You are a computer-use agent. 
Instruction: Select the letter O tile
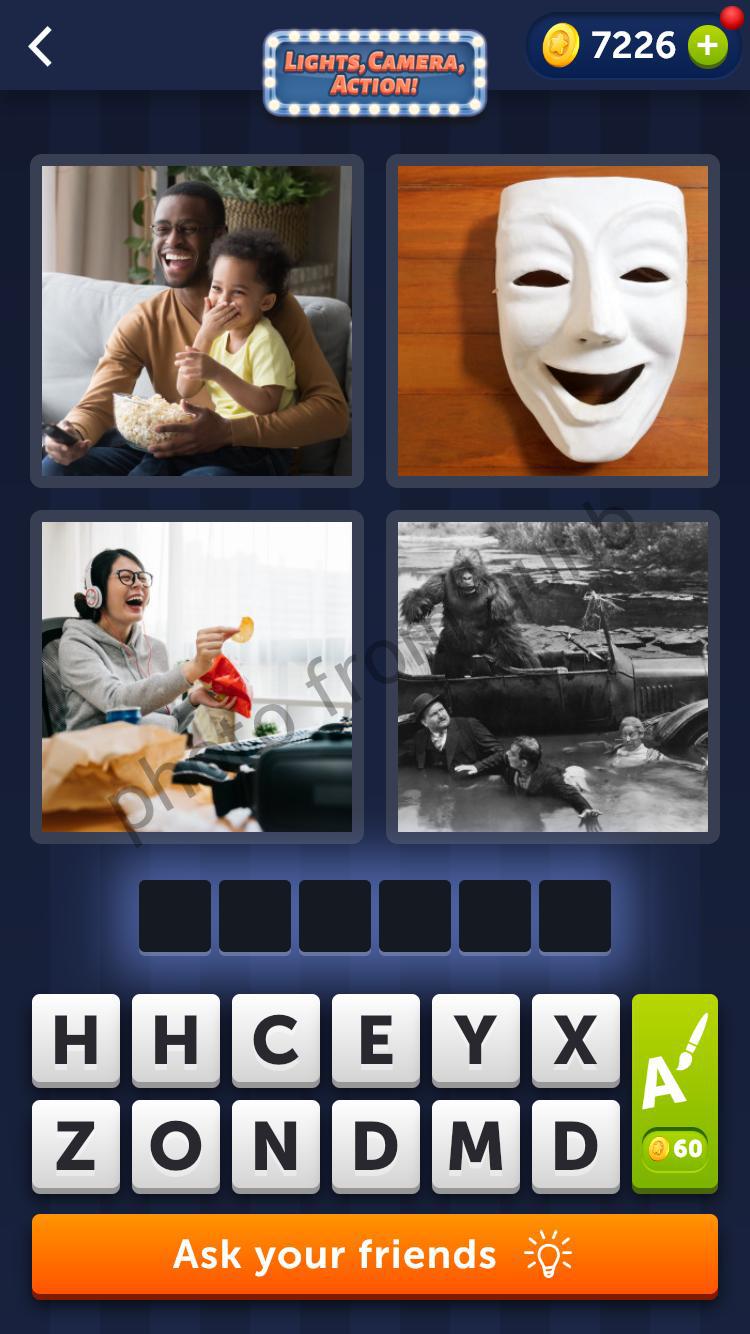click(176, 1146)
